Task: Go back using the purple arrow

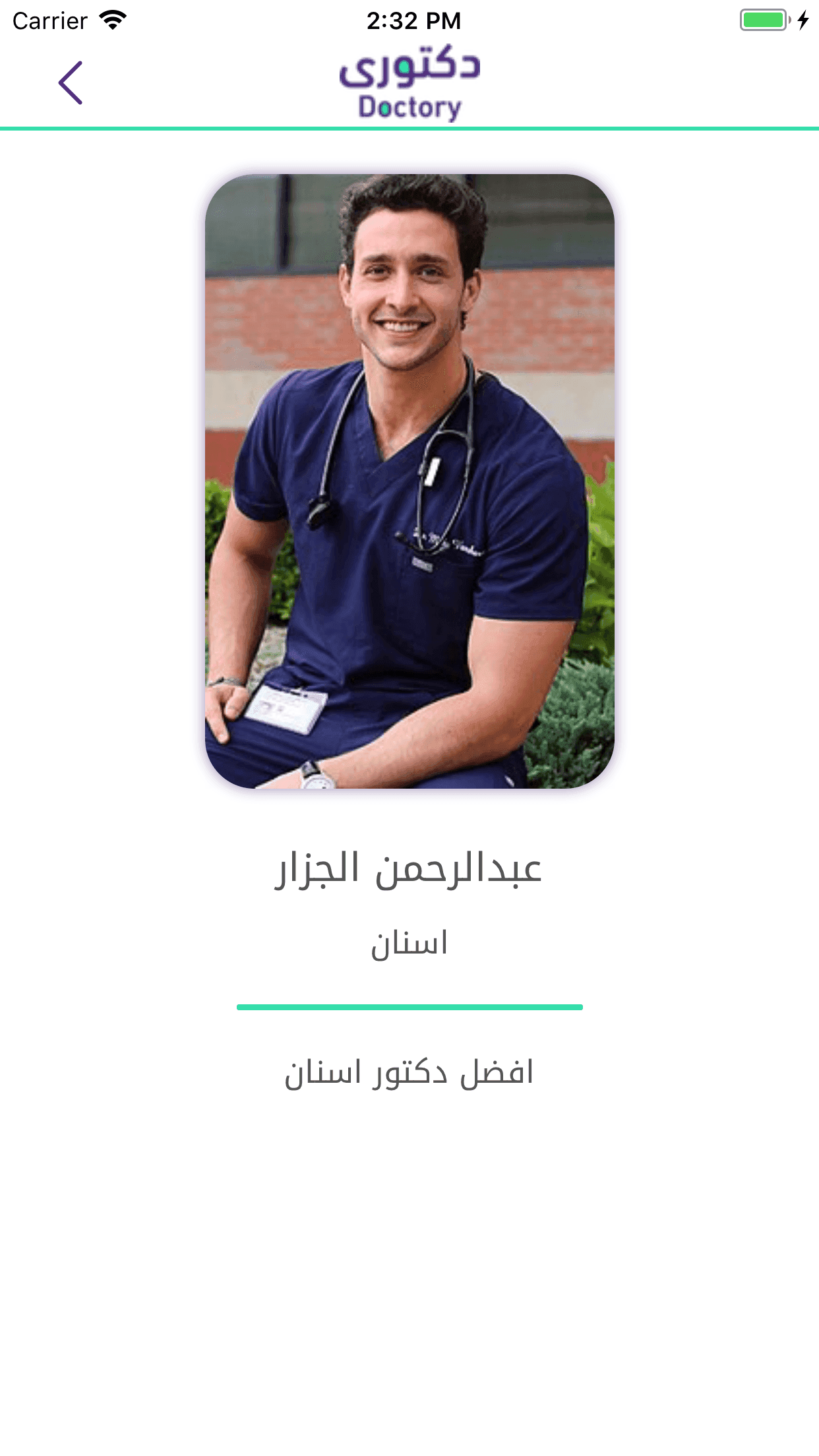Action: pyautogui.click(x=71, y=83)
